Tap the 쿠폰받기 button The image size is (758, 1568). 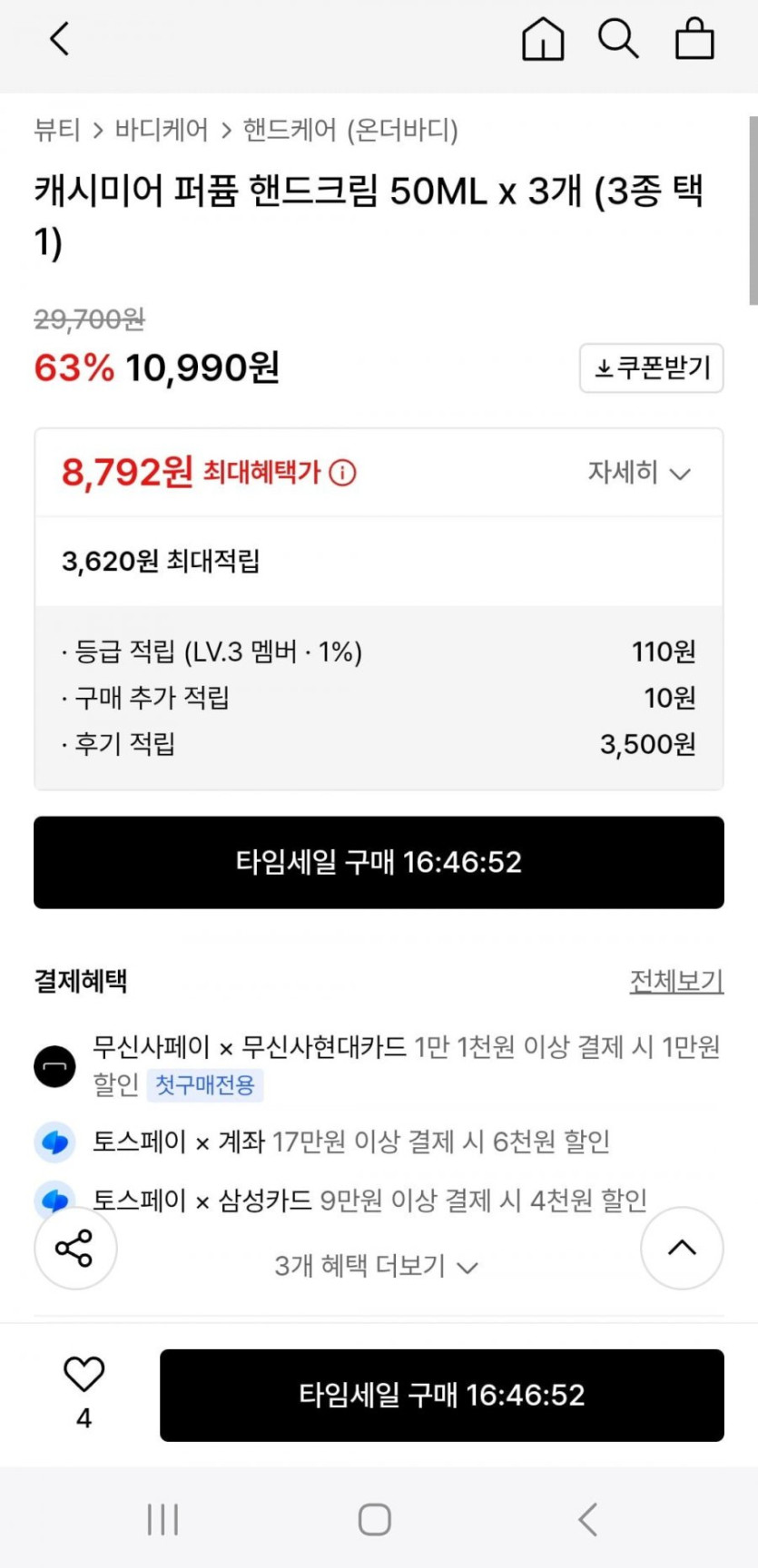point(652,367)
